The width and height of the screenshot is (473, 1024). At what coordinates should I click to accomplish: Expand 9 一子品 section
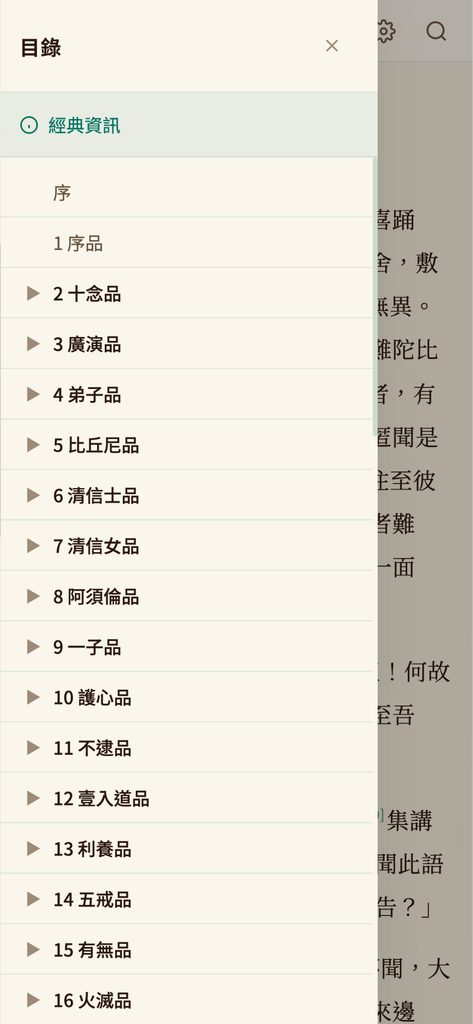pos(33,647)
